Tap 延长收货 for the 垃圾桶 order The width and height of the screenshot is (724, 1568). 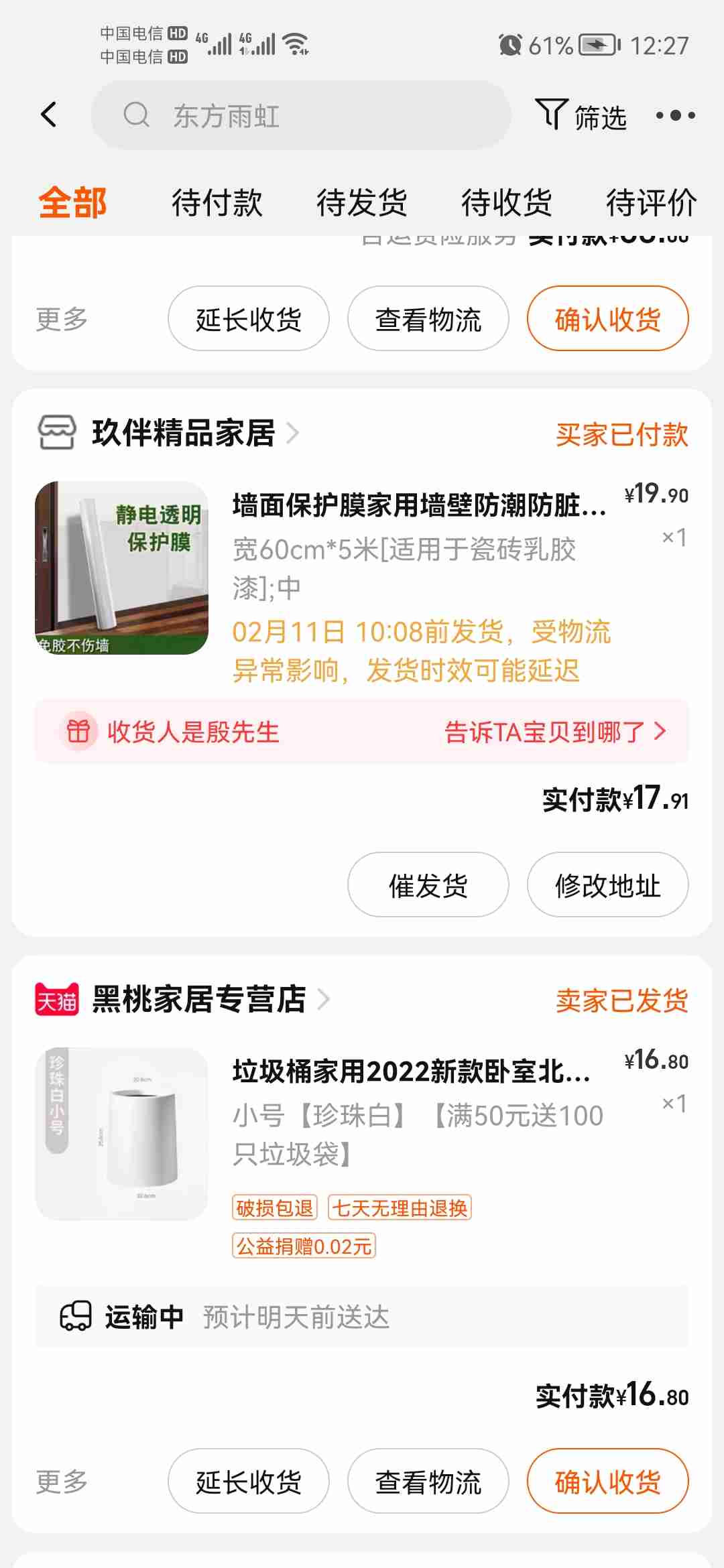coord(248,1482)
